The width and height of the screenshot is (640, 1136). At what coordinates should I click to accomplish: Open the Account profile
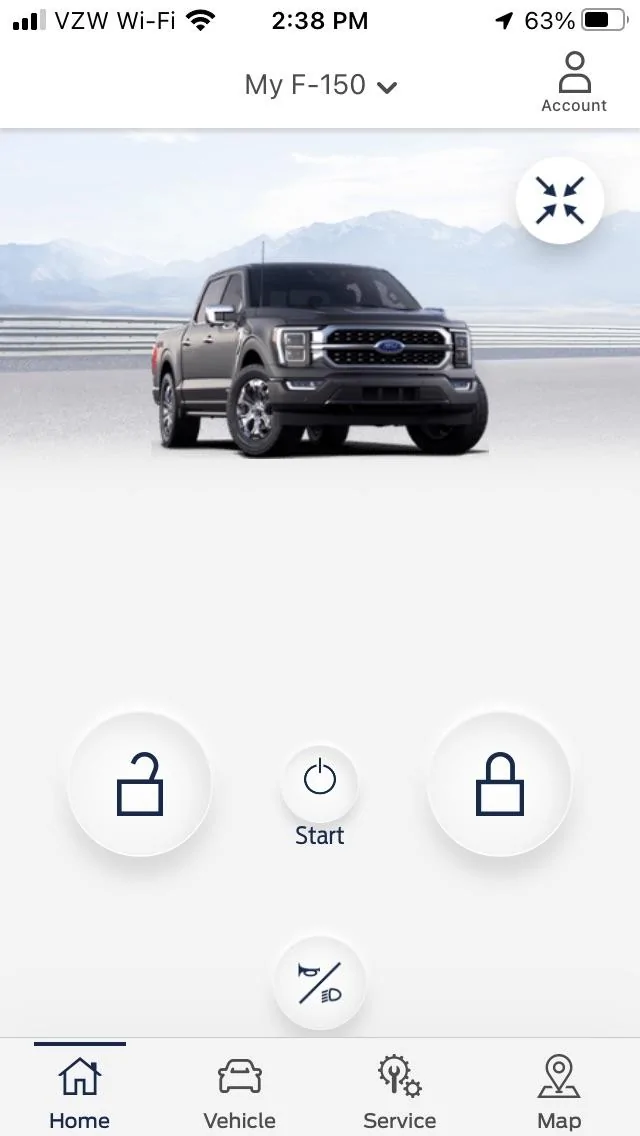pyautogui.click(x=574, y=82)
